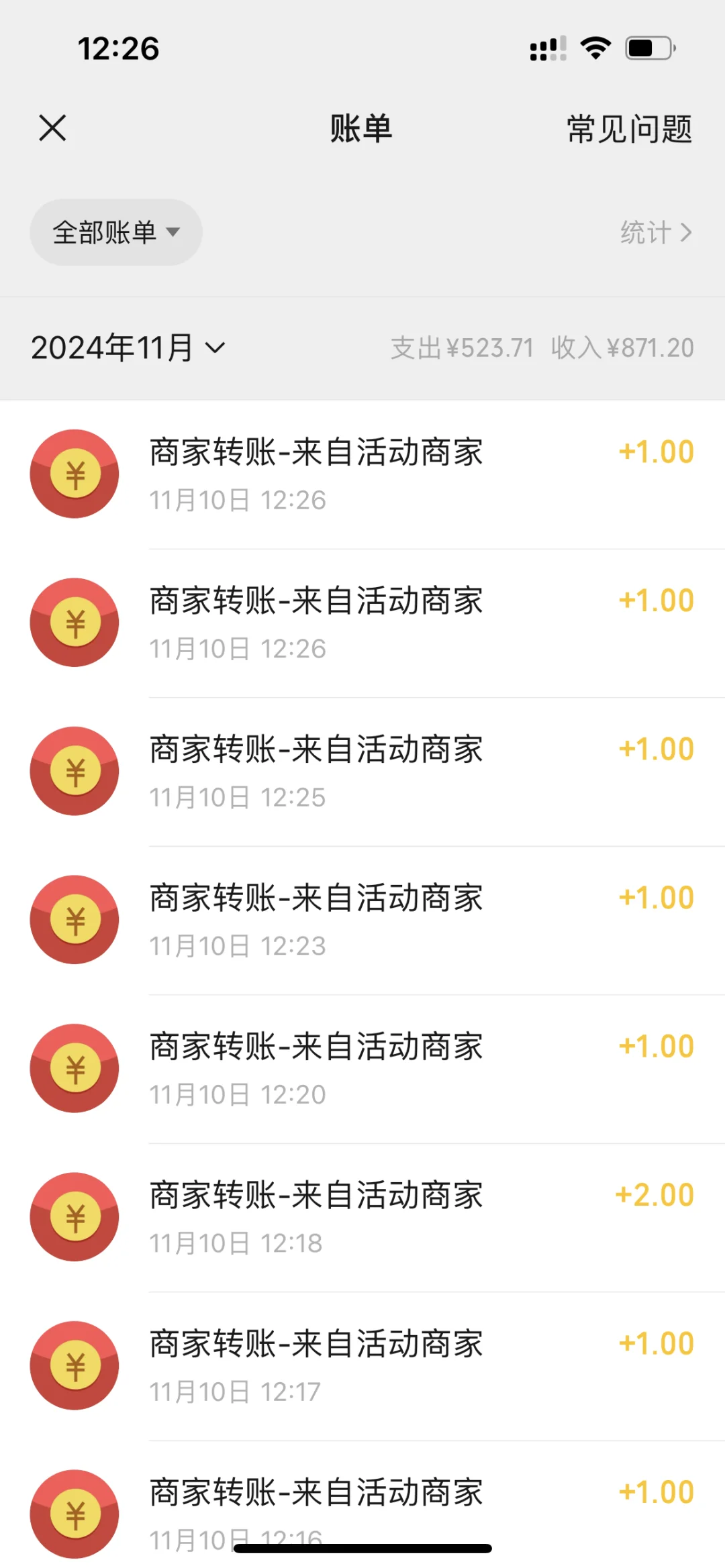This screenshot has width=725, height=1568.
Task: Open the +2.00 transfer at 12:18
Action: pos(362,1218)
